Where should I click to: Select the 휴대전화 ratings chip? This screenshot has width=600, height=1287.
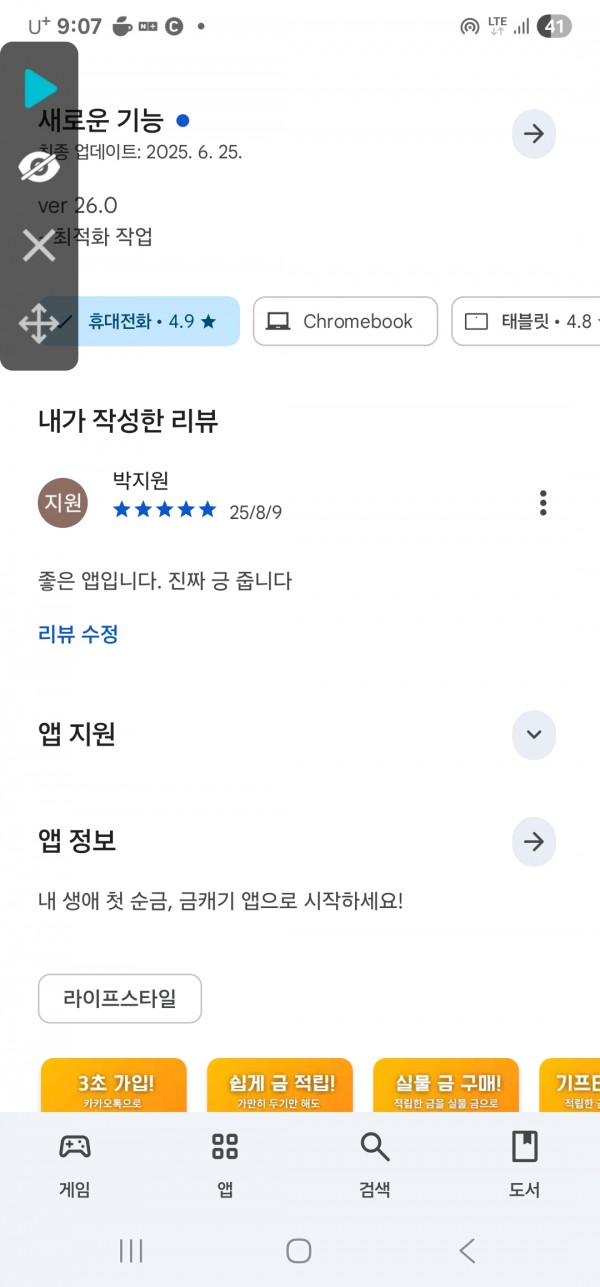pos(139,321)
